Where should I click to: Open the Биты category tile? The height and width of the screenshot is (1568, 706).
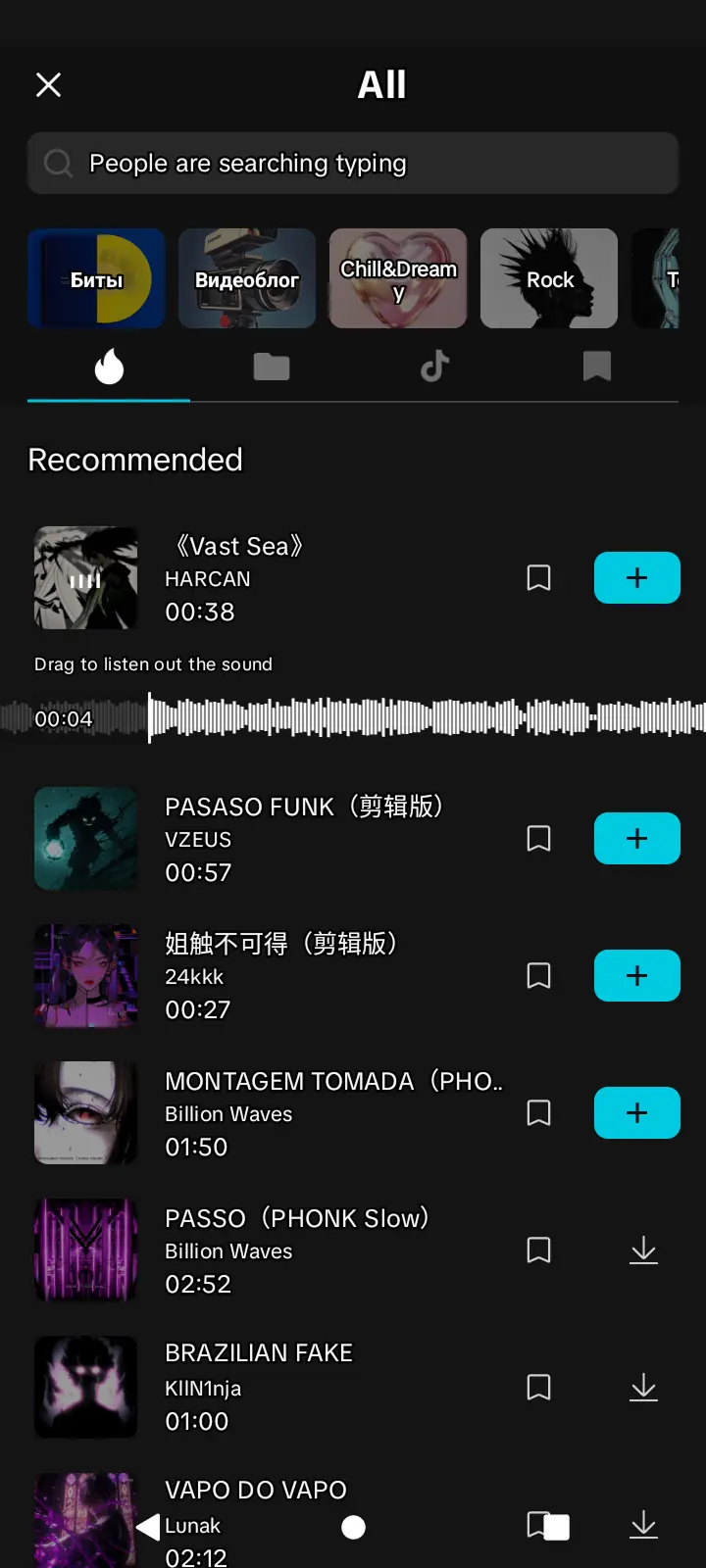pyautogui.click(x=96, y=278)
